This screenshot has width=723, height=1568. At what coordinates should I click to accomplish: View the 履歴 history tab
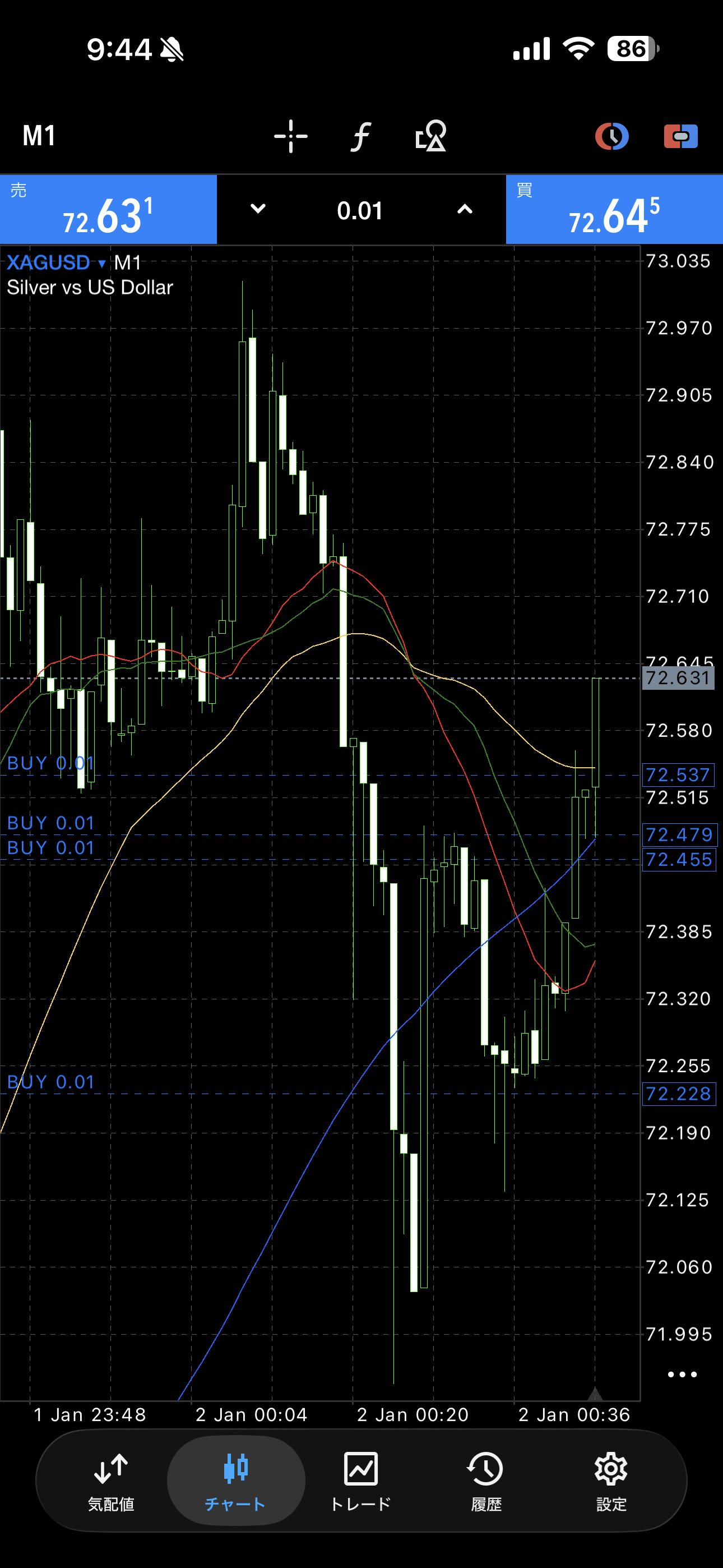pos(486,1481)
